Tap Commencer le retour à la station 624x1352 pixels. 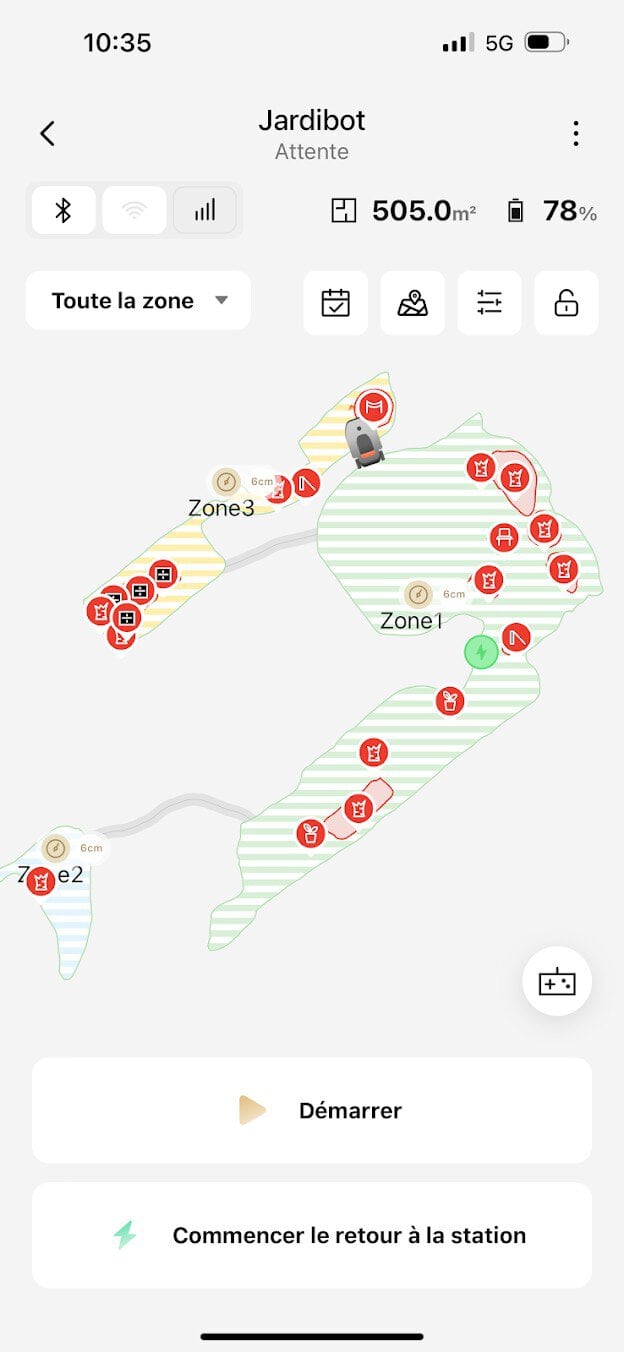tap(312, 1236)
